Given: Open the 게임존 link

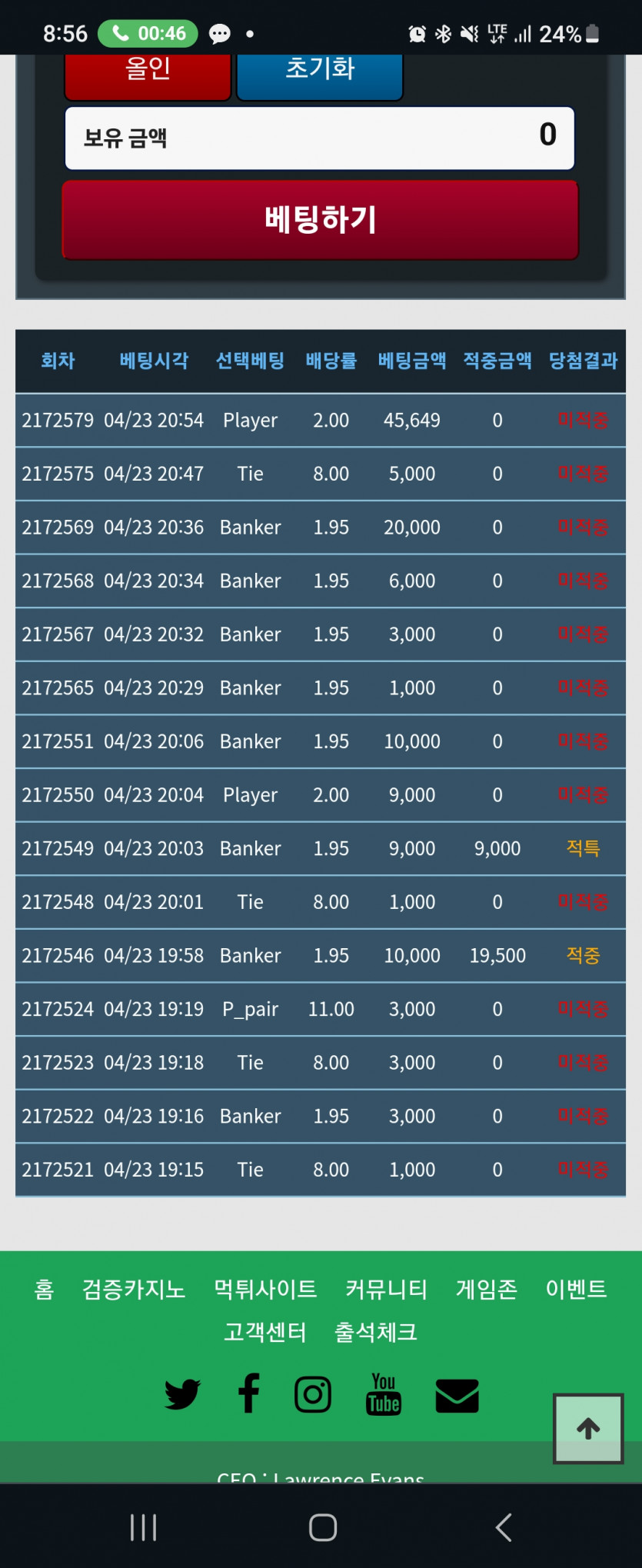Looking at the screenshot, I should point(487,1289).
